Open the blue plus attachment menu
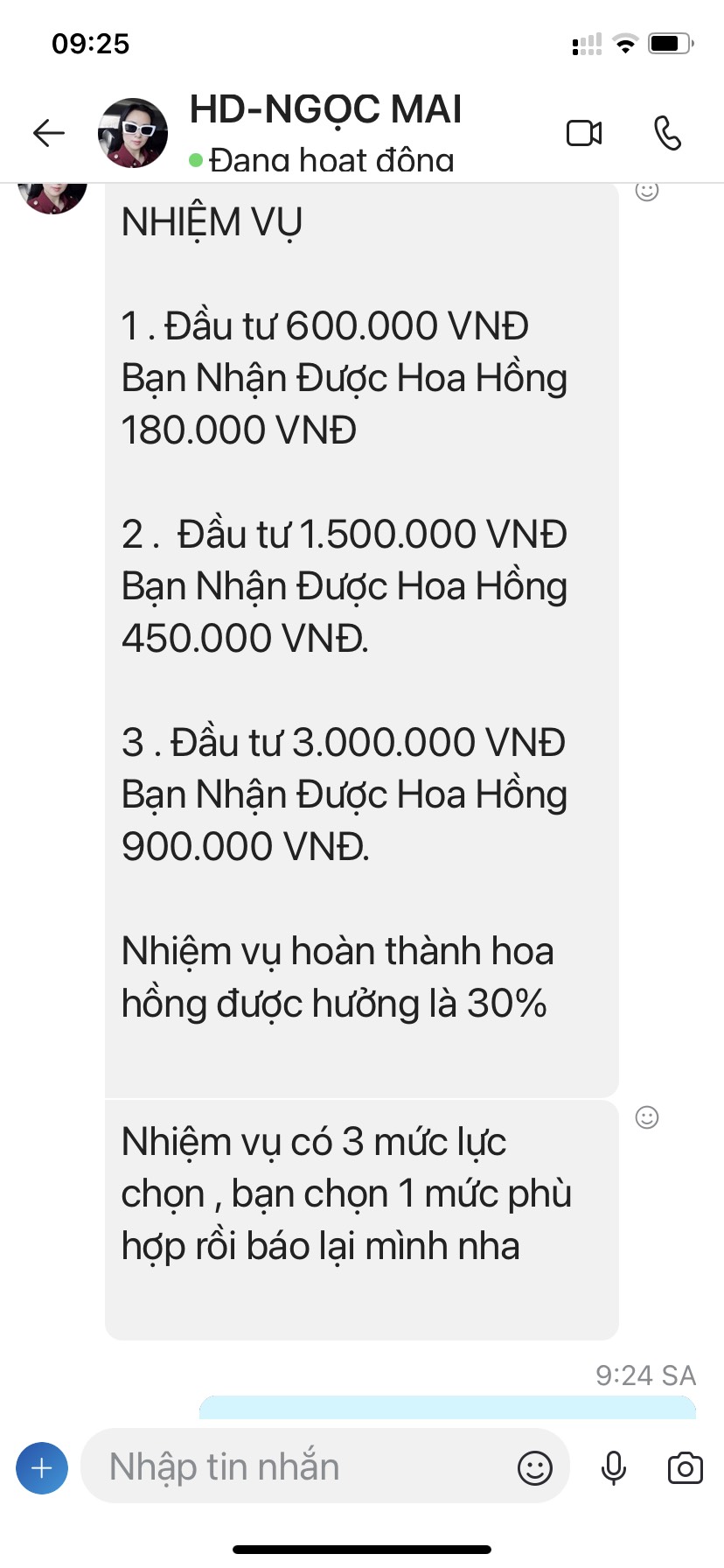Viewport: 724px width, 1568px height. pos(42,1467)
